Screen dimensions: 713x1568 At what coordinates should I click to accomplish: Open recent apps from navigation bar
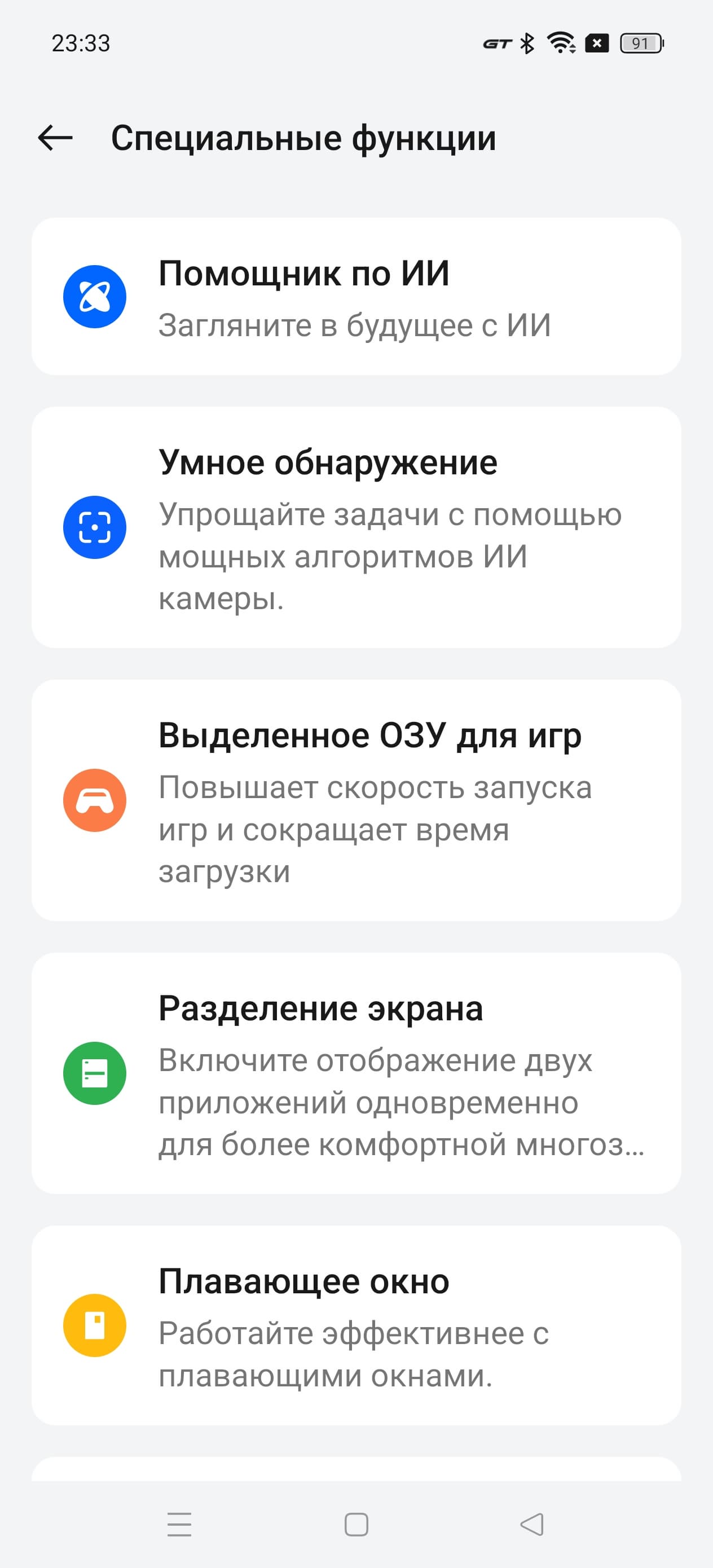click(179, 1525)
